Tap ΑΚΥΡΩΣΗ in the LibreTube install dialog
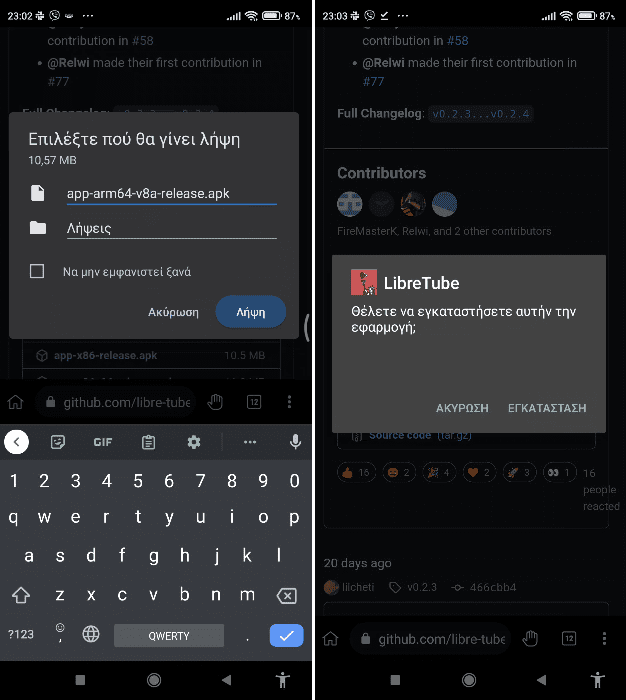The image size is (626, 700). (462, 408)
